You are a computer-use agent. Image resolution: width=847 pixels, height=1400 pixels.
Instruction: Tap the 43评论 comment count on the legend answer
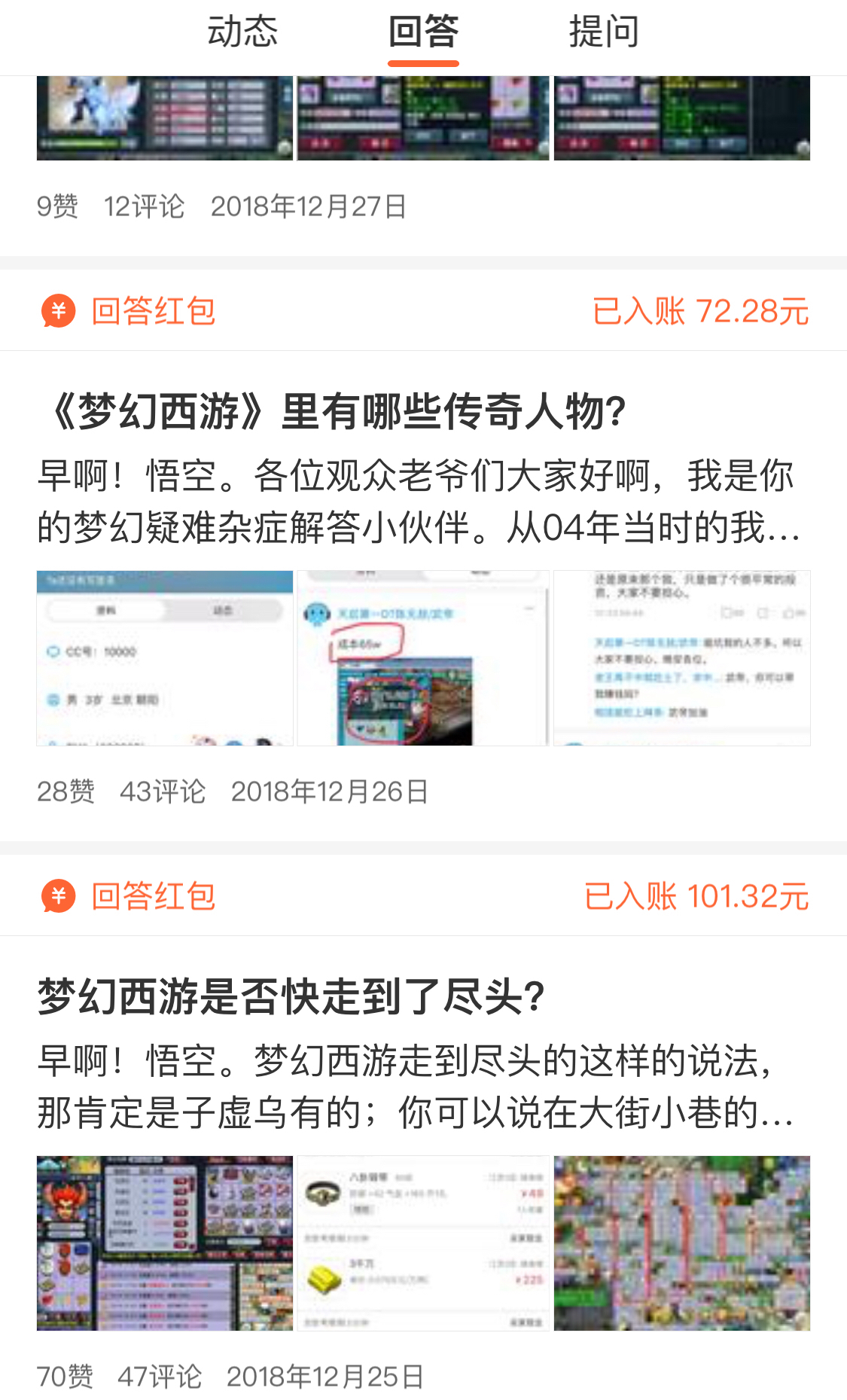tap(163, 792)
